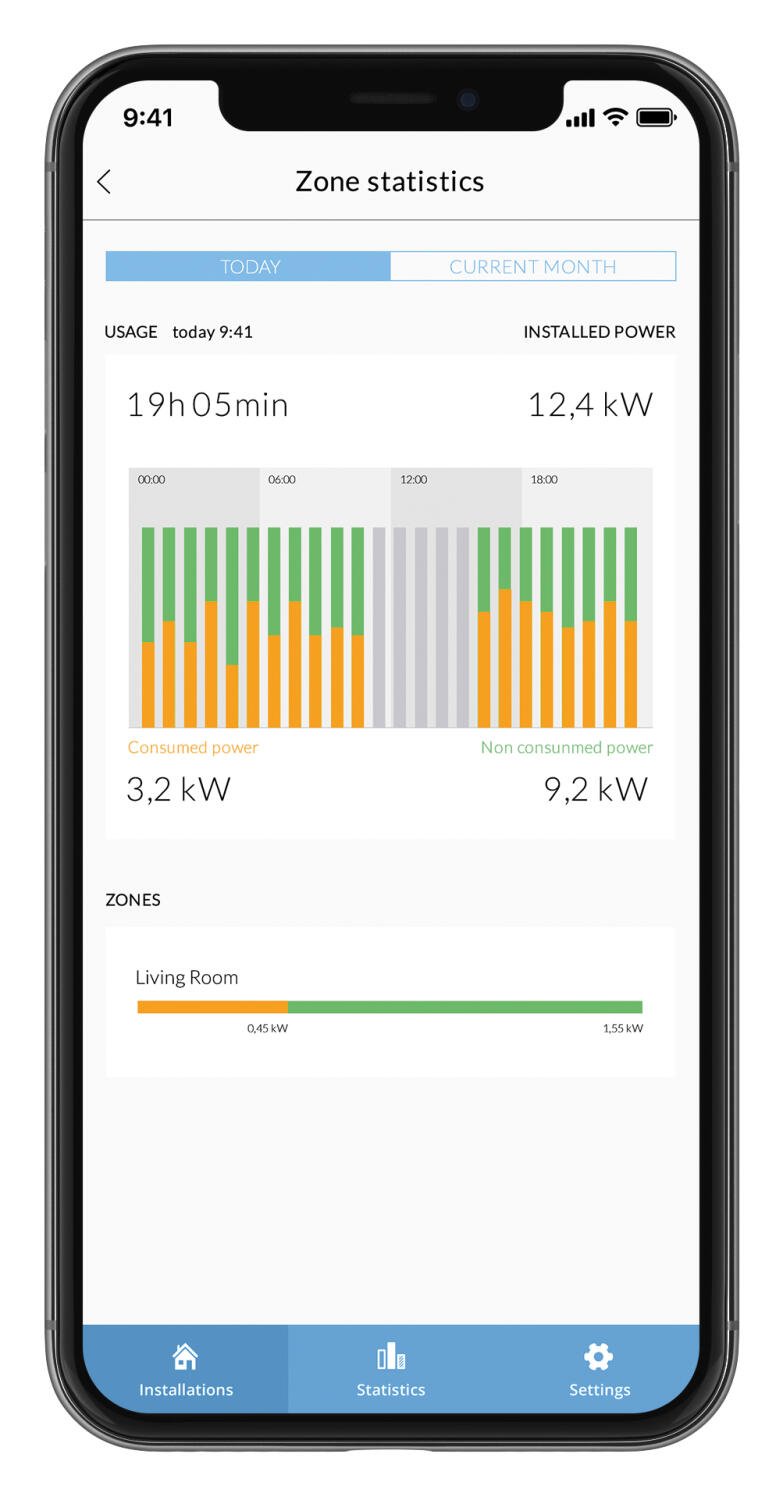Select the TODAY segment
Image resolution: width=783 pixels, height=1500 pixels.
249,267
